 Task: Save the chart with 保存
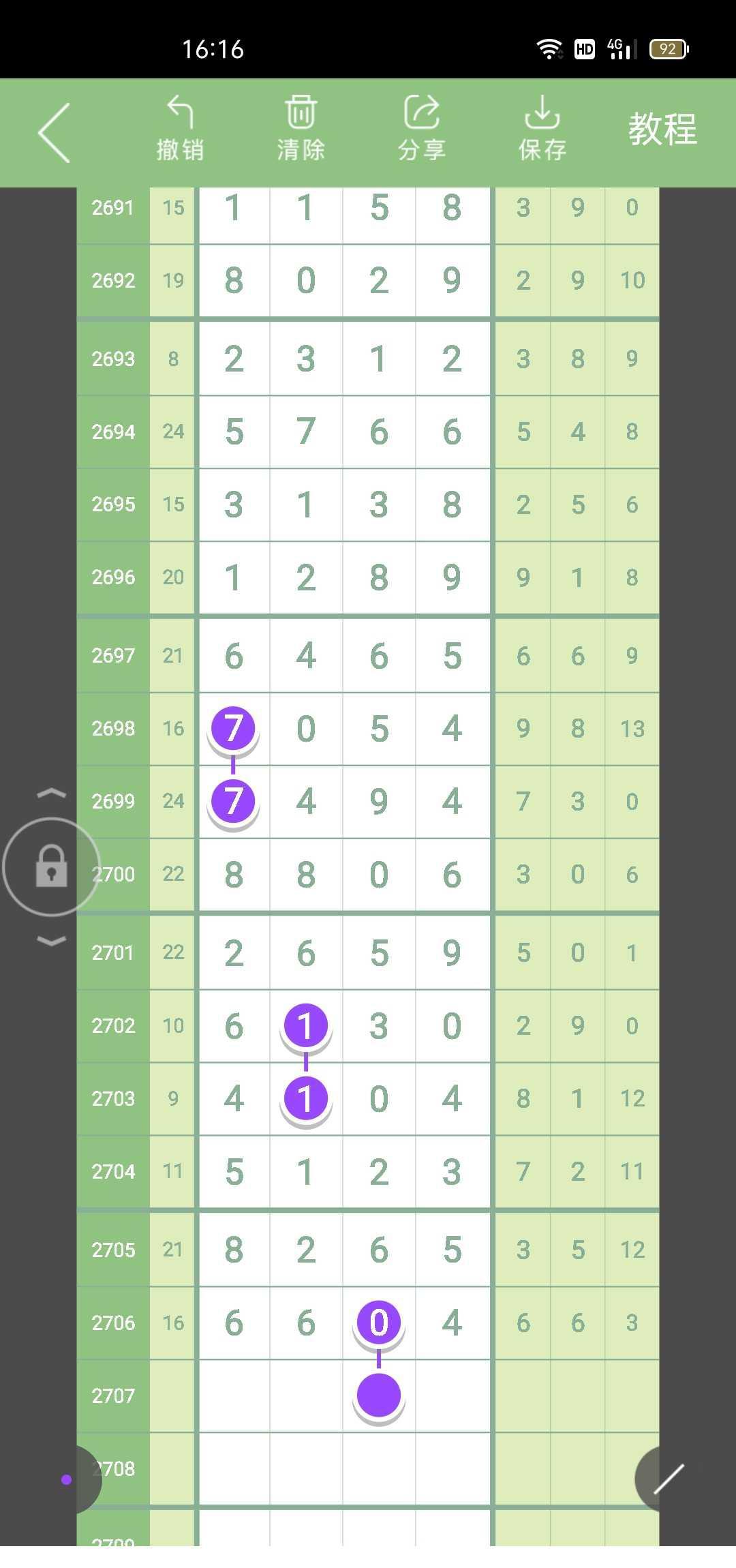pos(542,130)
